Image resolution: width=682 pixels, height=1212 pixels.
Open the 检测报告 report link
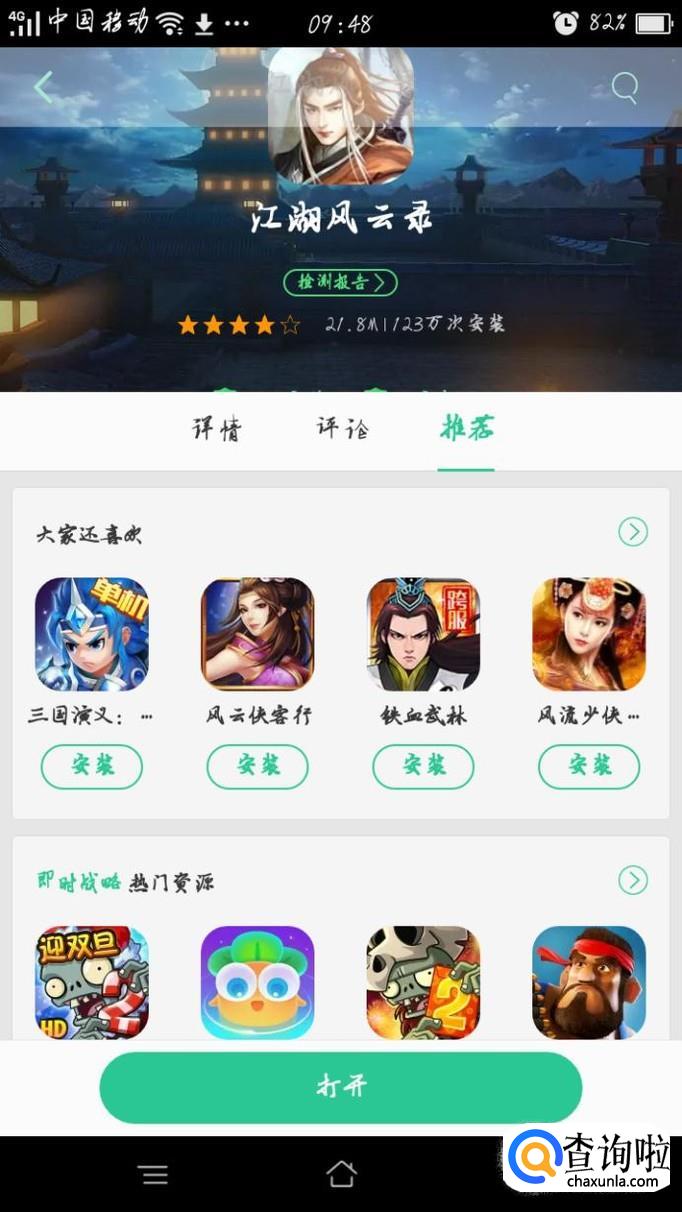point(340,282)
